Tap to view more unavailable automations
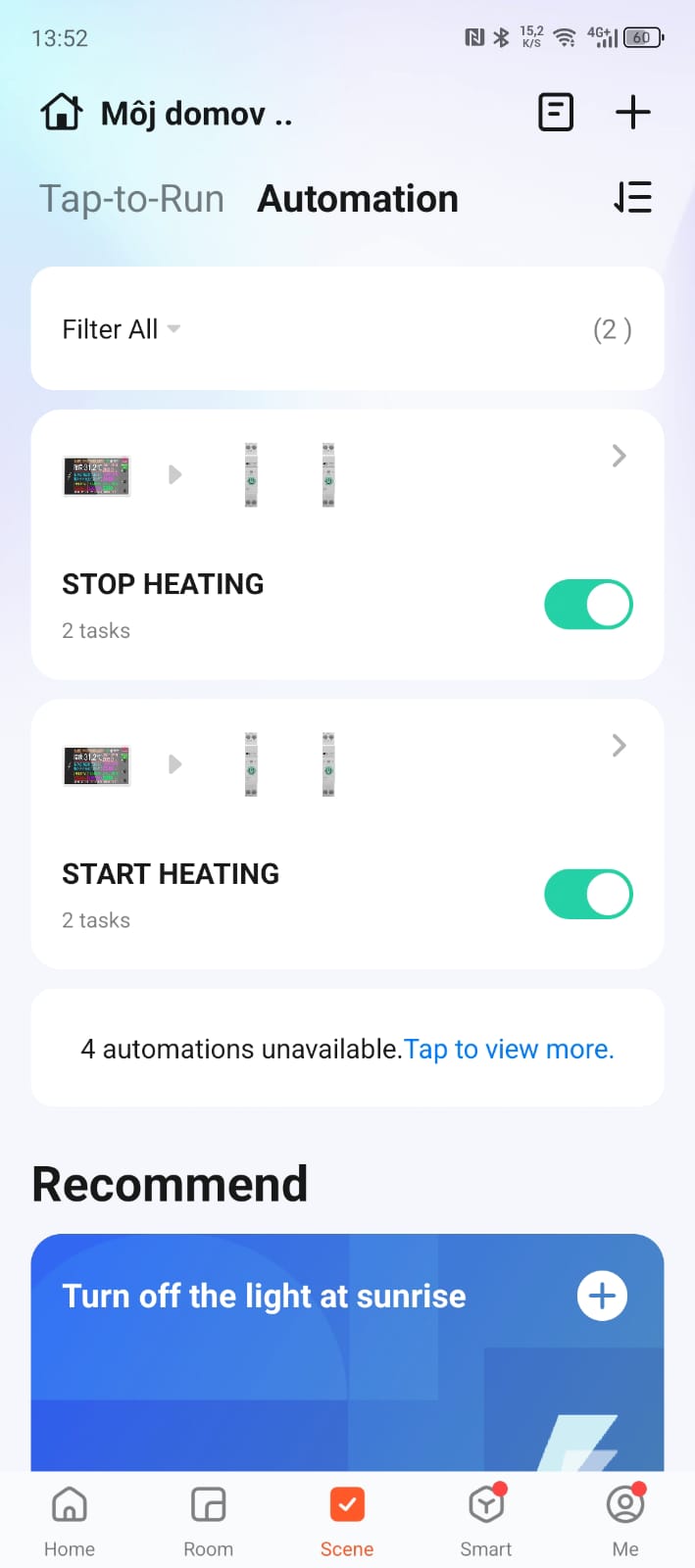This screenshot has height=1568, width=695. 509,1050
